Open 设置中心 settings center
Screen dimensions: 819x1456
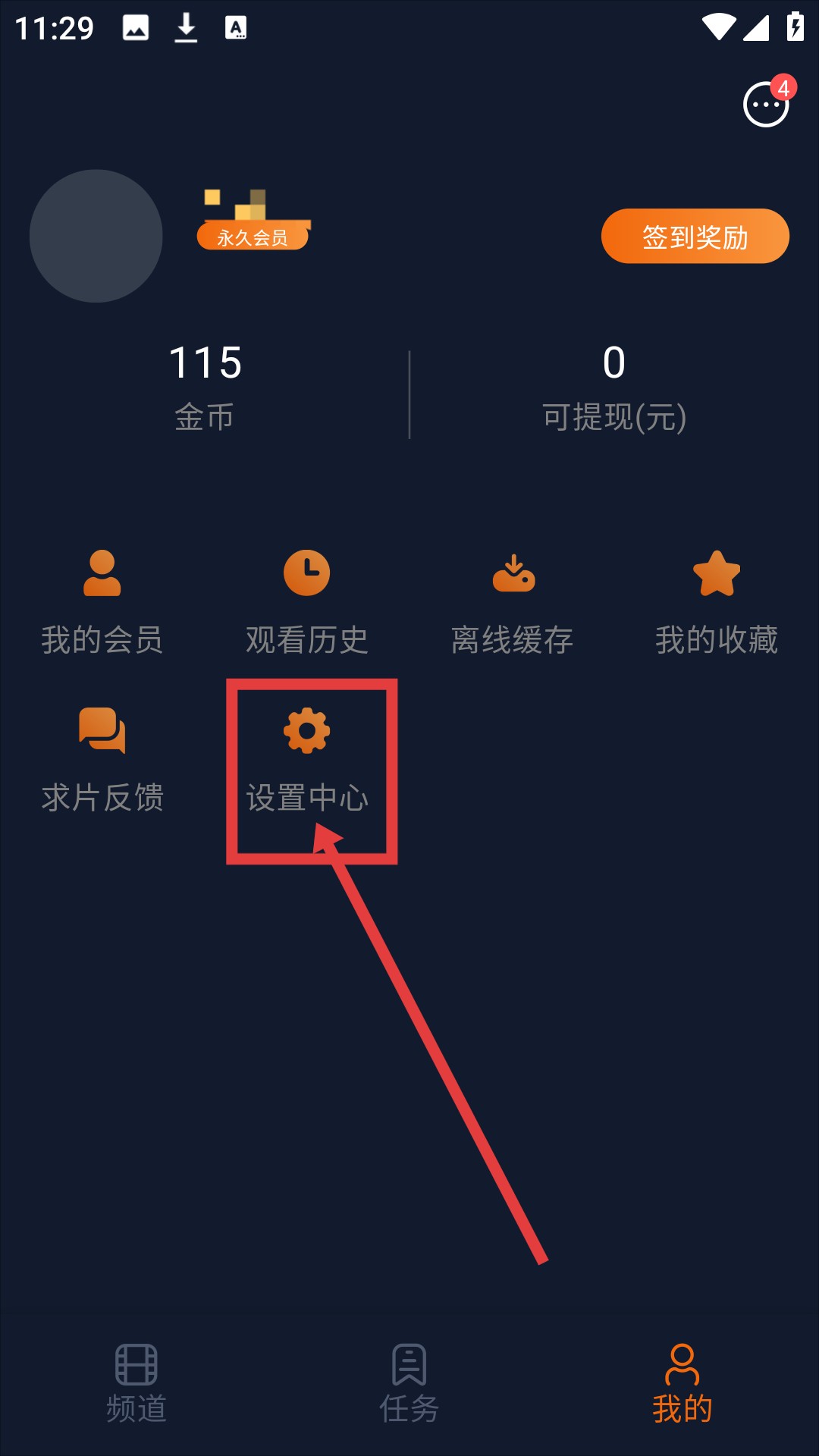[x=307, y=760]
